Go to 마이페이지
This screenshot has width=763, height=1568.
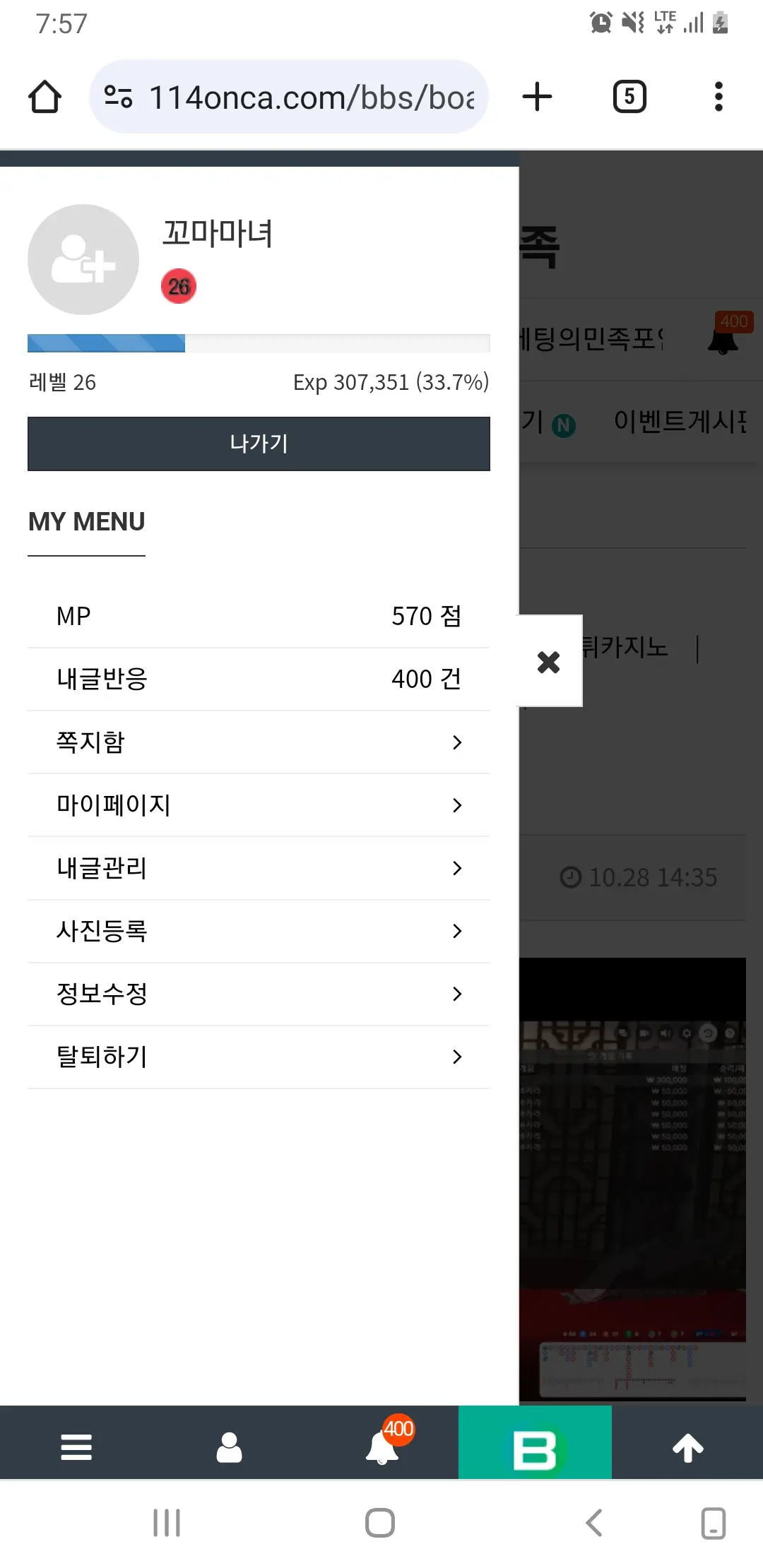coord(259,805)
